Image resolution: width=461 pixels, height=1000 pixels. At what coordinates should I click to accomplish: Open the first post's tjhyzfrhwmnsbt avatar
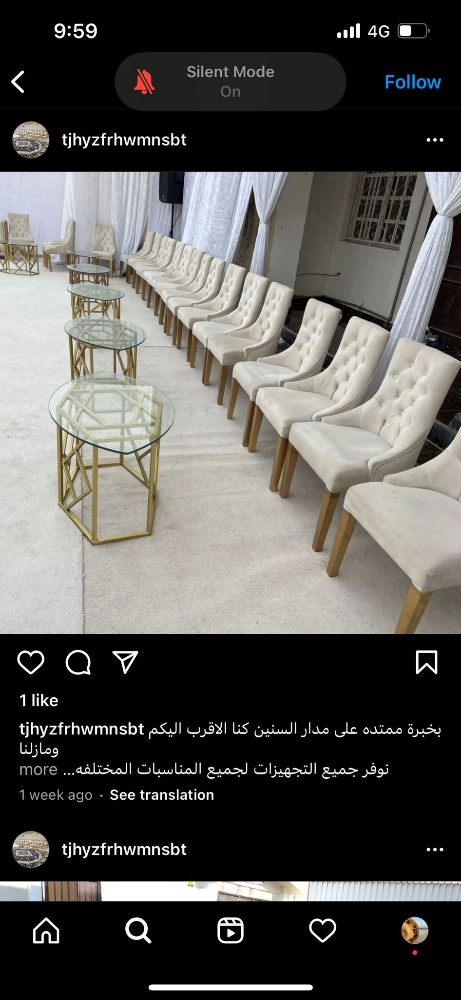[31, 140]
